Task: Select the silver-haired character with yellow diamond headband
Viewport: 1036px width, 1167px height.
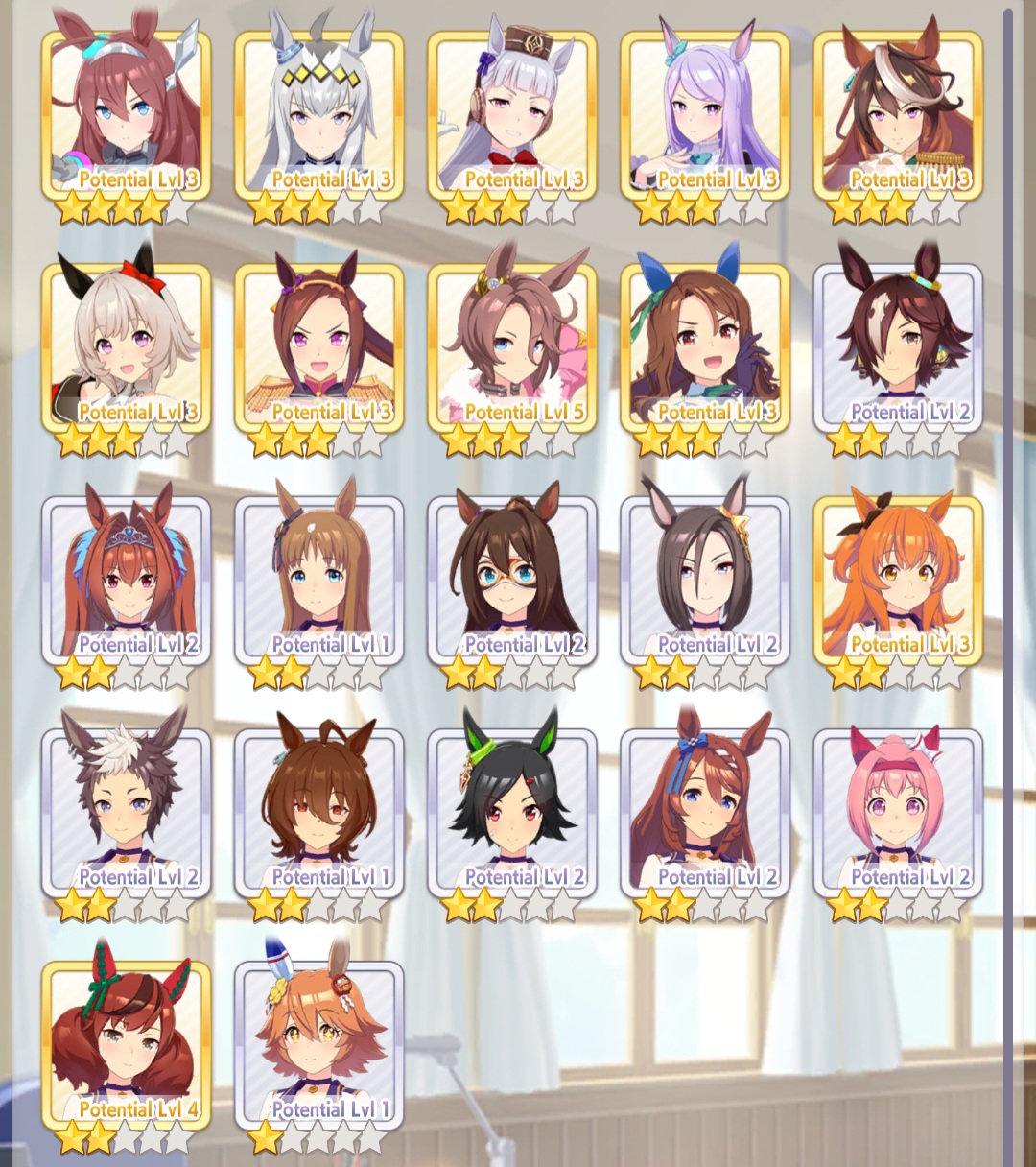Action: pos(319,115)
